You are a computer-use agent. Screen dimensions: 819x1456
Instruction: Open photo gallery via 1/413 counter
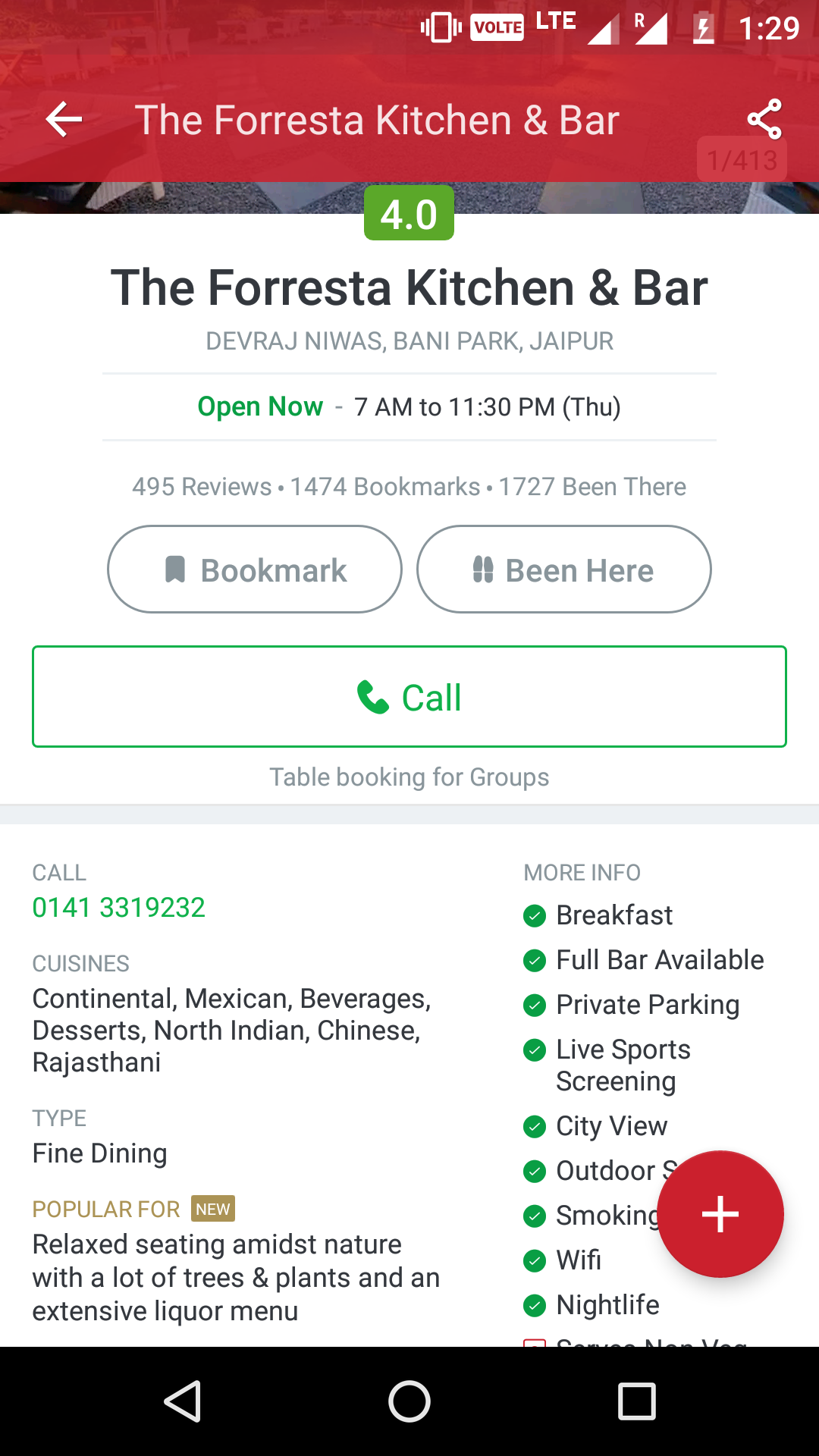pyautogui.click(x=742, y=161)
